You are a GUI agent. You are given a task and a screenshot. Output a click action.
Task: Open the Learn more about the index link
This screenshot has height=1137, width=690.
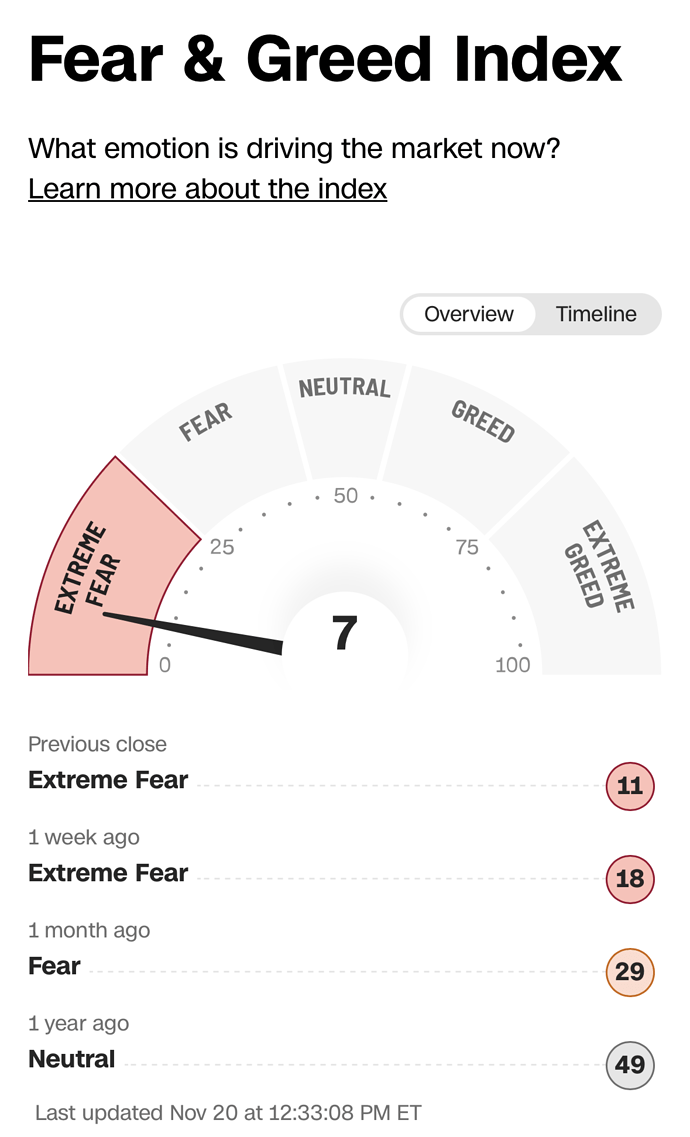[x=207, y=188]
